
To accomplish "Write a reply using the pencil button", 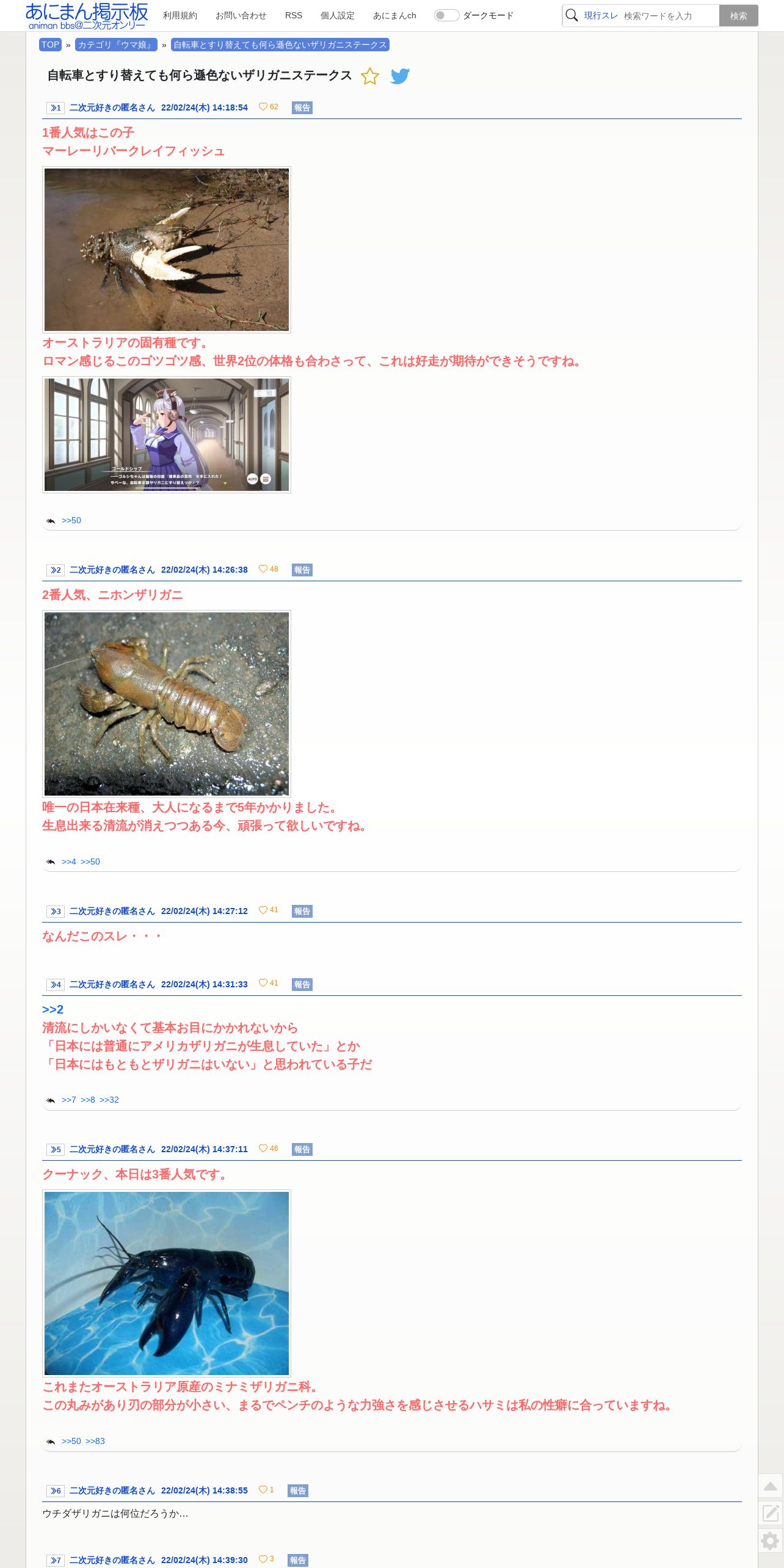I will tap(771, 1512).
